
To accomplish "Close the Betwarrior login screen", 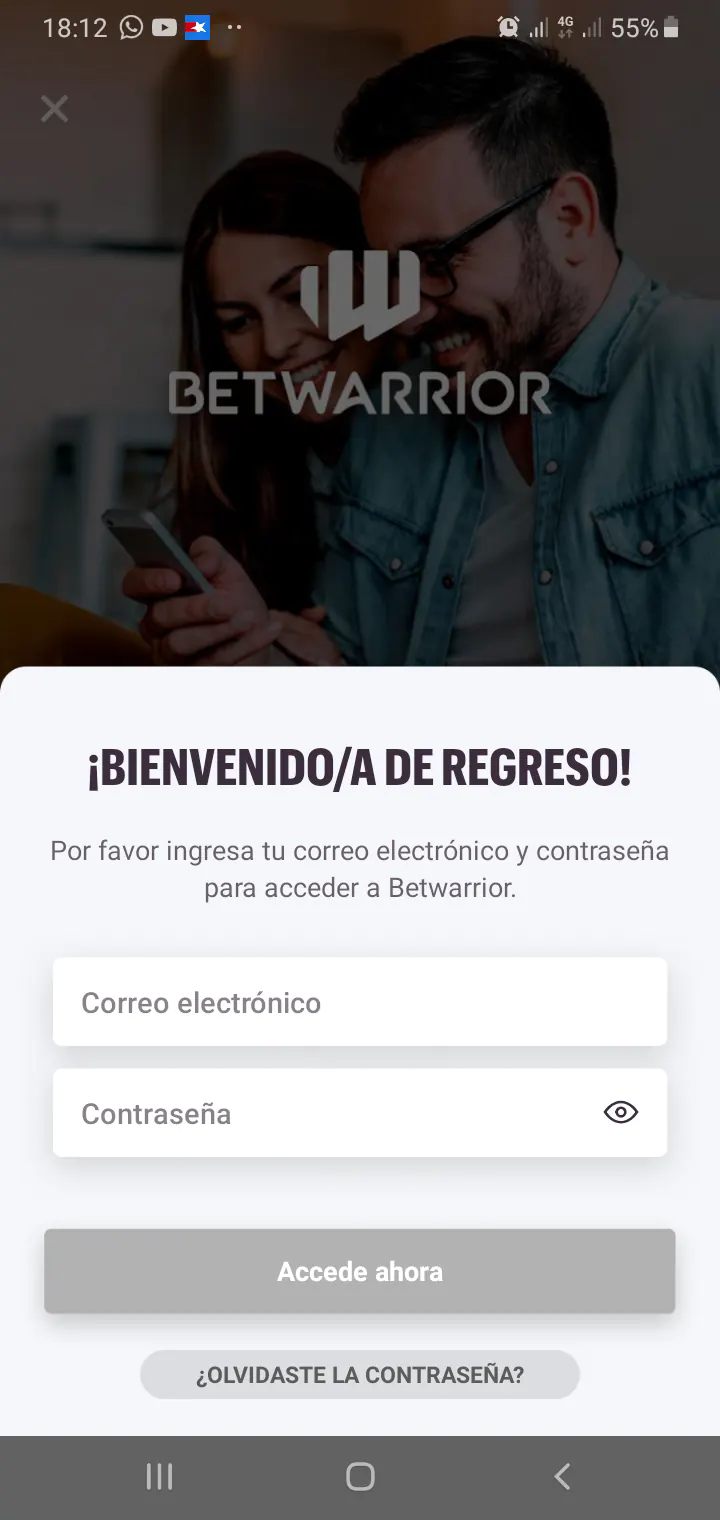I will tap(54, 108).
